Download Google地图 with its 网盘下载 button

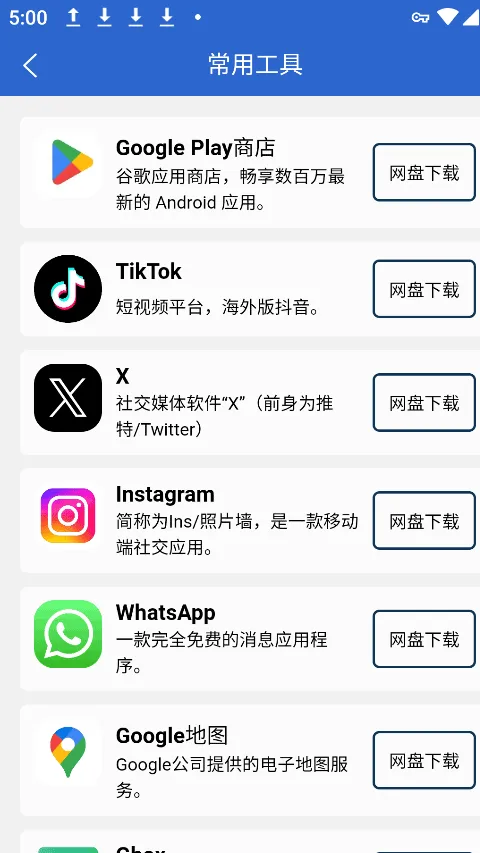click(424, 760)
